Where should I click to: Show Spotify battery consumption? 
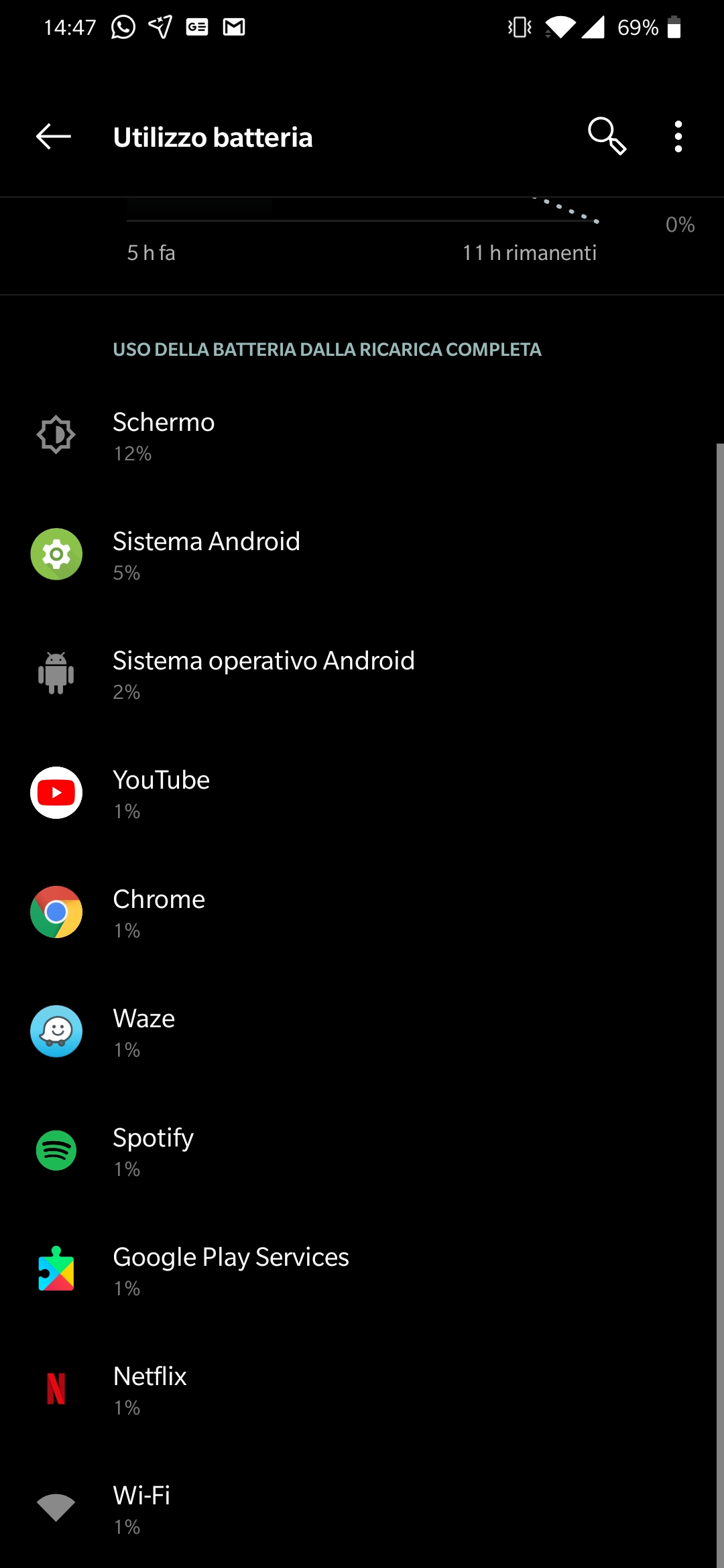(362, 1151)
